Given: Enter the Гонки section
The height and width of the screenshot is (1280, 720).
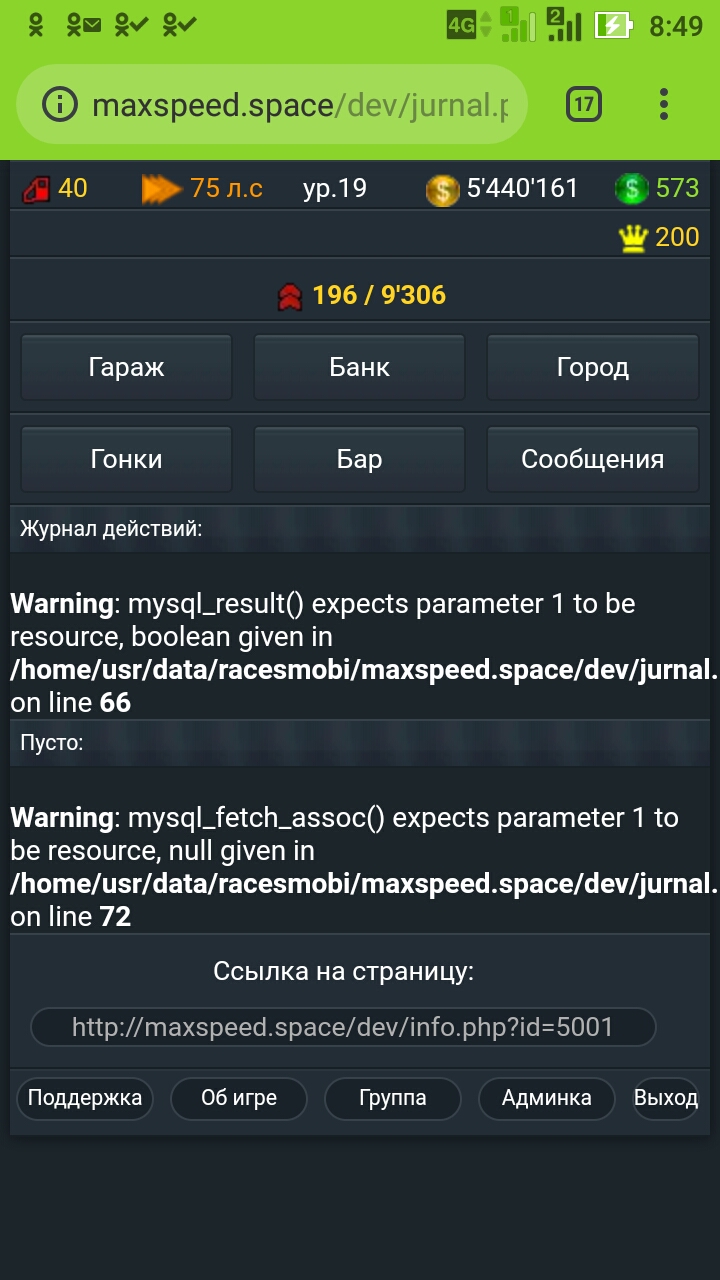Looking at the screenshot, I should [126, 459].
